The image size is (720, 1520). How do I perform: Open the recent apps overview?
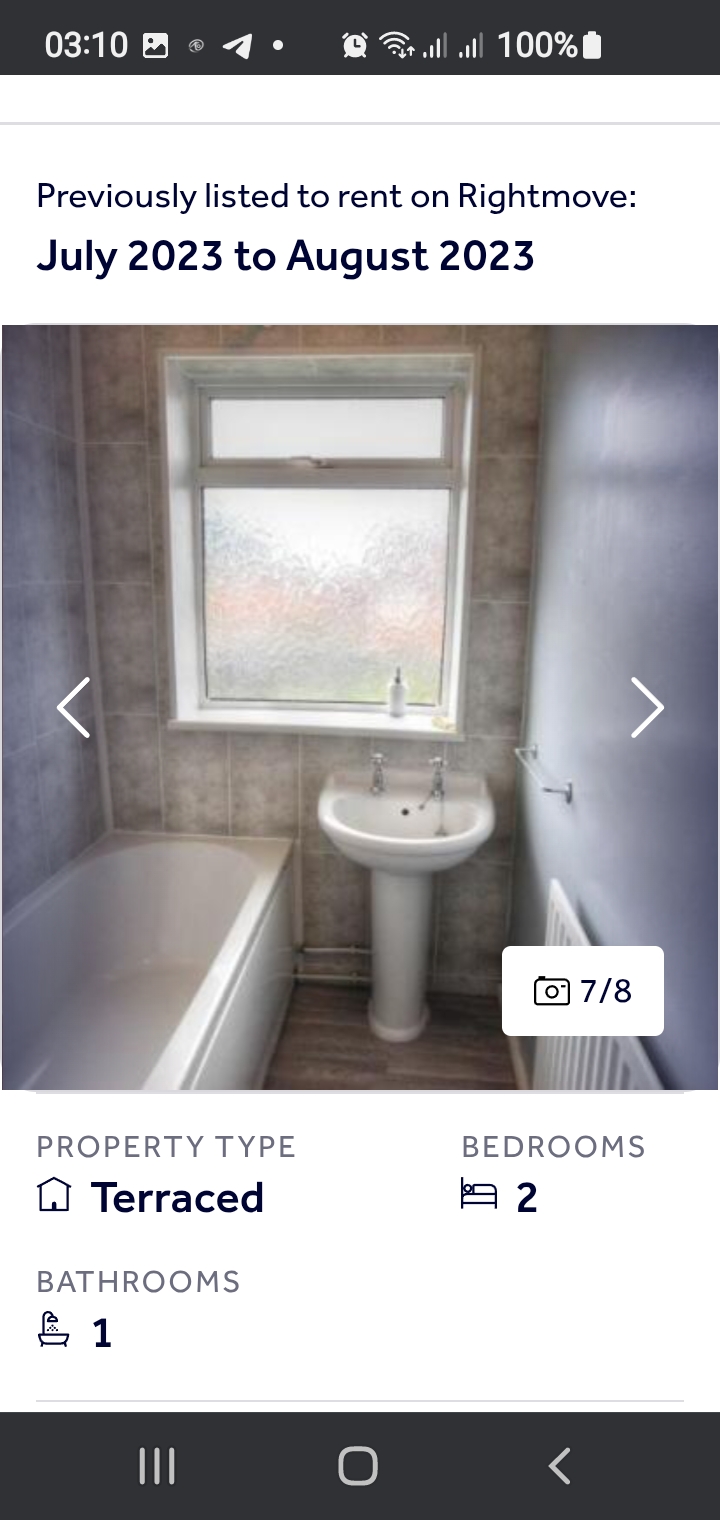[157, 1466]
